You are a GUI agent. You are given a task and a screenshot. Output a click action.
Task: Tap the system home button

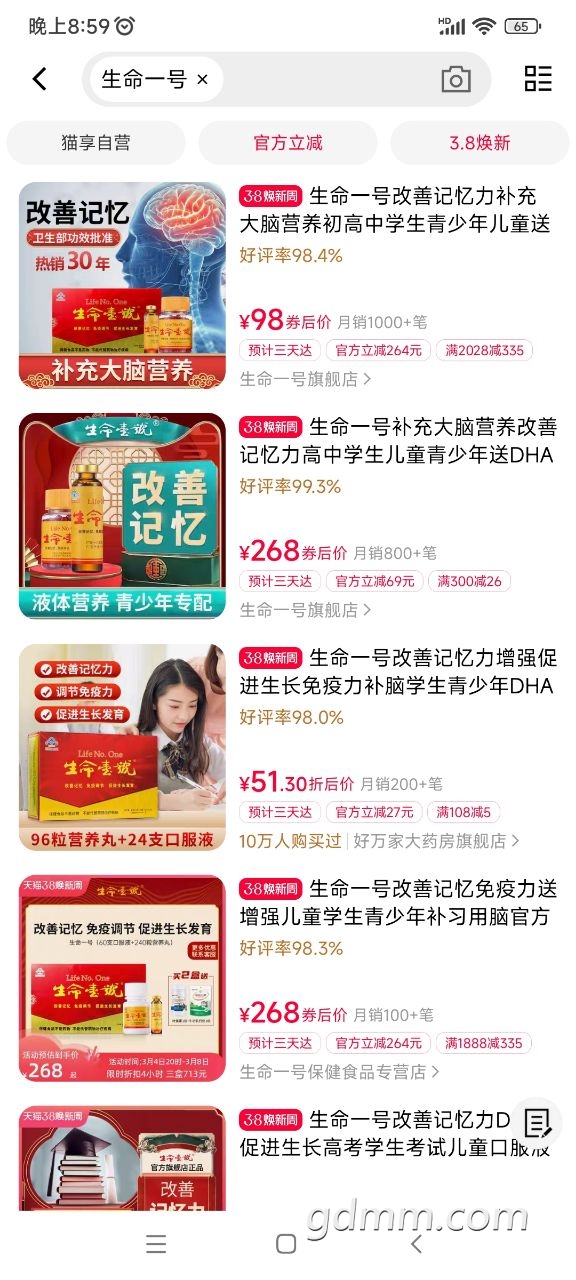pyautogui.click(x=286, y=1243)
